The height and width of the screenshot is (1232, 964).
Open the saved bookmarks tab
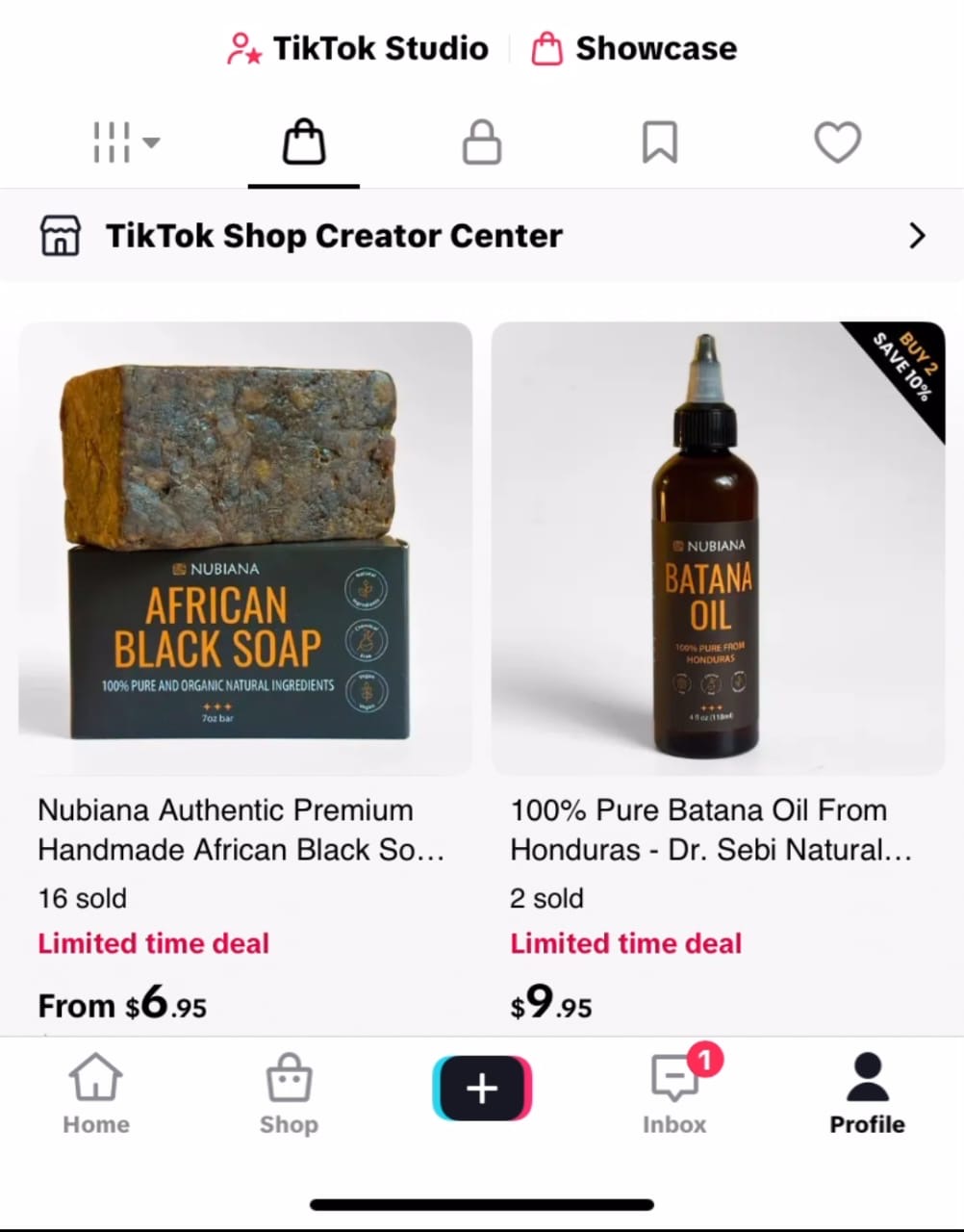[x=660, y=142]
